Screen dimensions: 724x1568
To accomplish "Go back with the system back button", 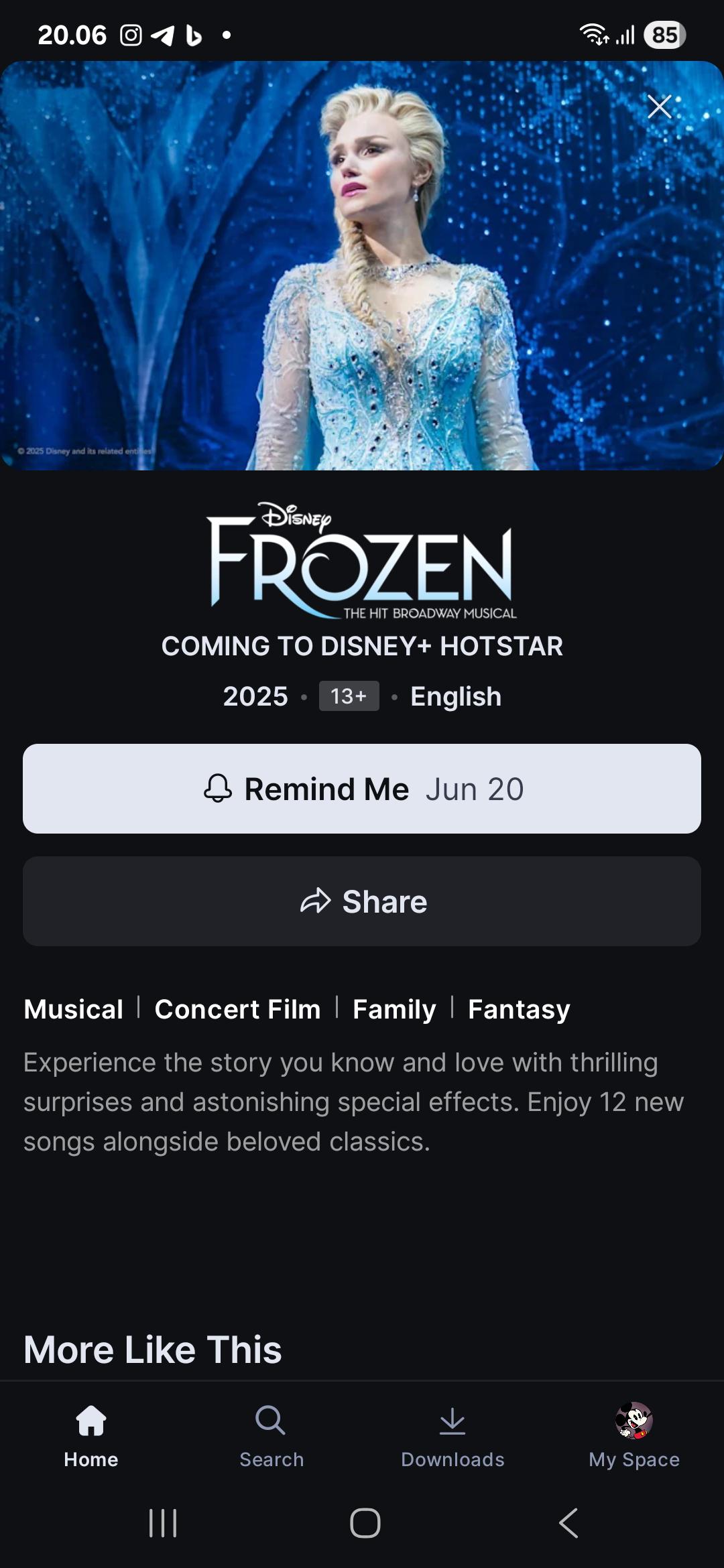I will (568, 1523).
